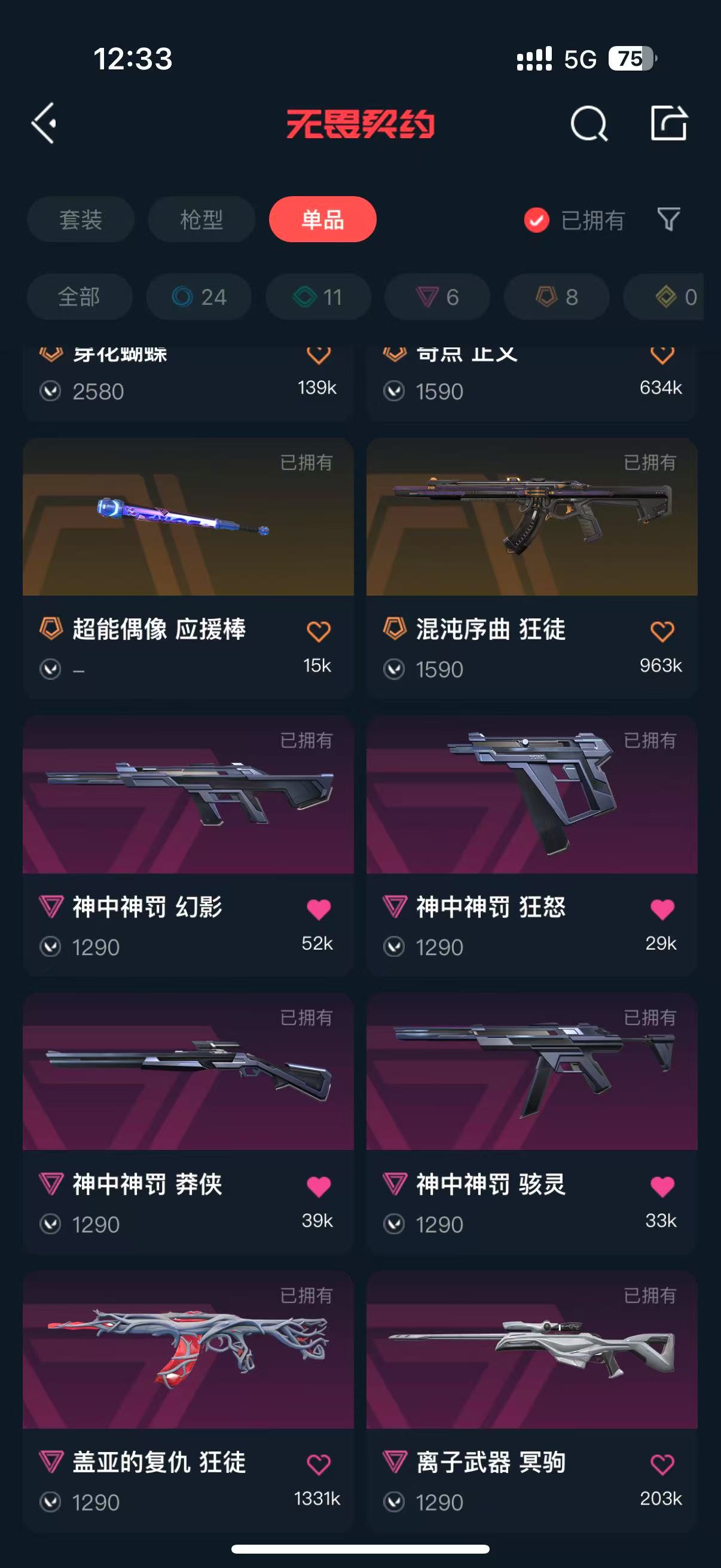This screenshot has width=721, height=1568.
Task: Favorite the 盖亚的复仇 狂徒 skin
Action: (x=318, y=1464)
